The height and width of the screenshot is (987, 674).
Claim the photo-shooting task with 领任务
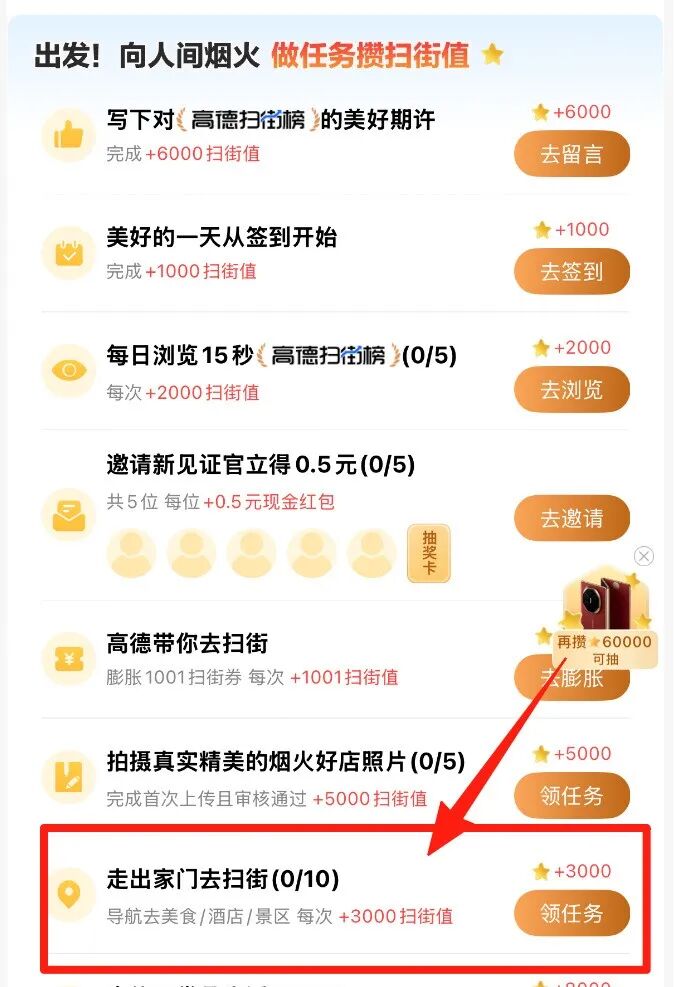click(x=572, y=795)
